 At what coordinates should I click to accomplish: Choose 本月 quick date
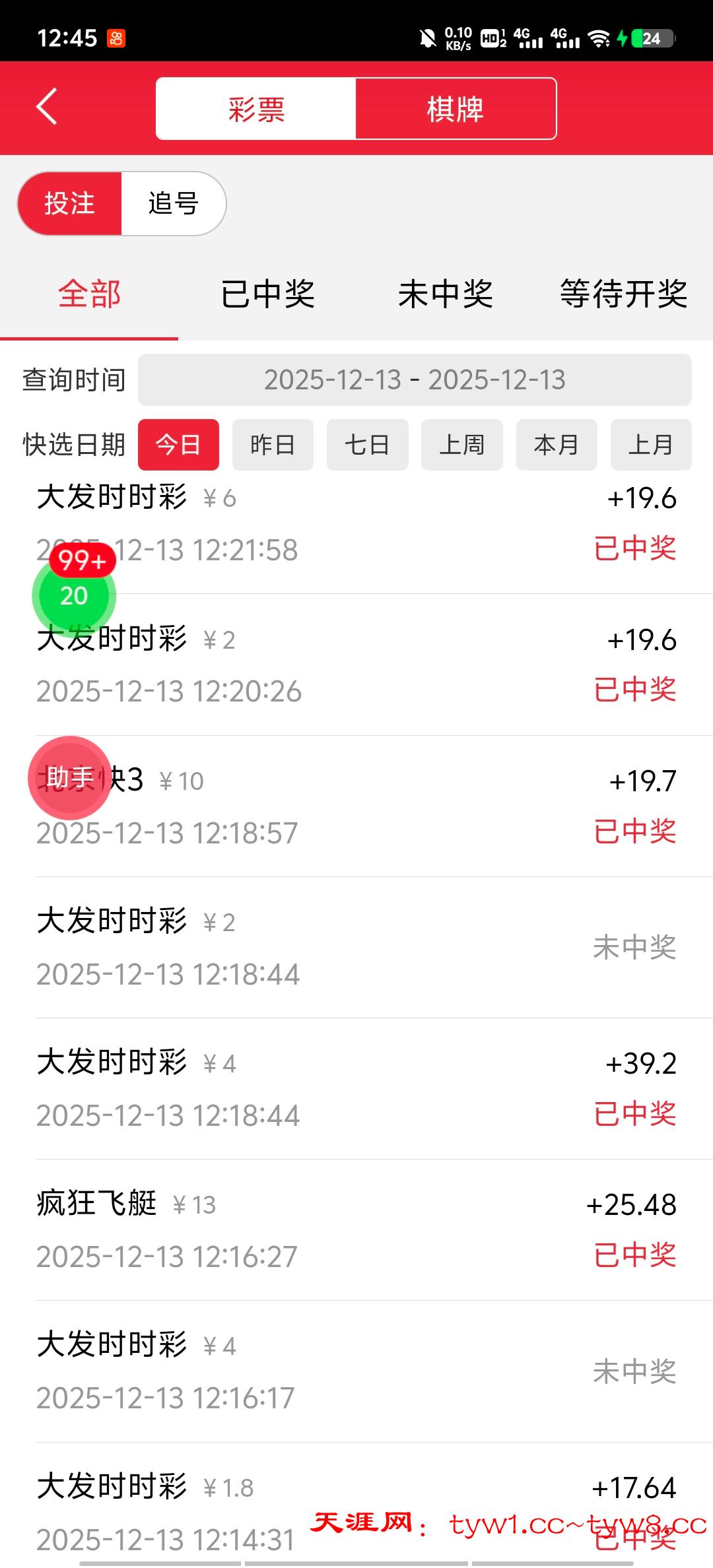point(557,445)
